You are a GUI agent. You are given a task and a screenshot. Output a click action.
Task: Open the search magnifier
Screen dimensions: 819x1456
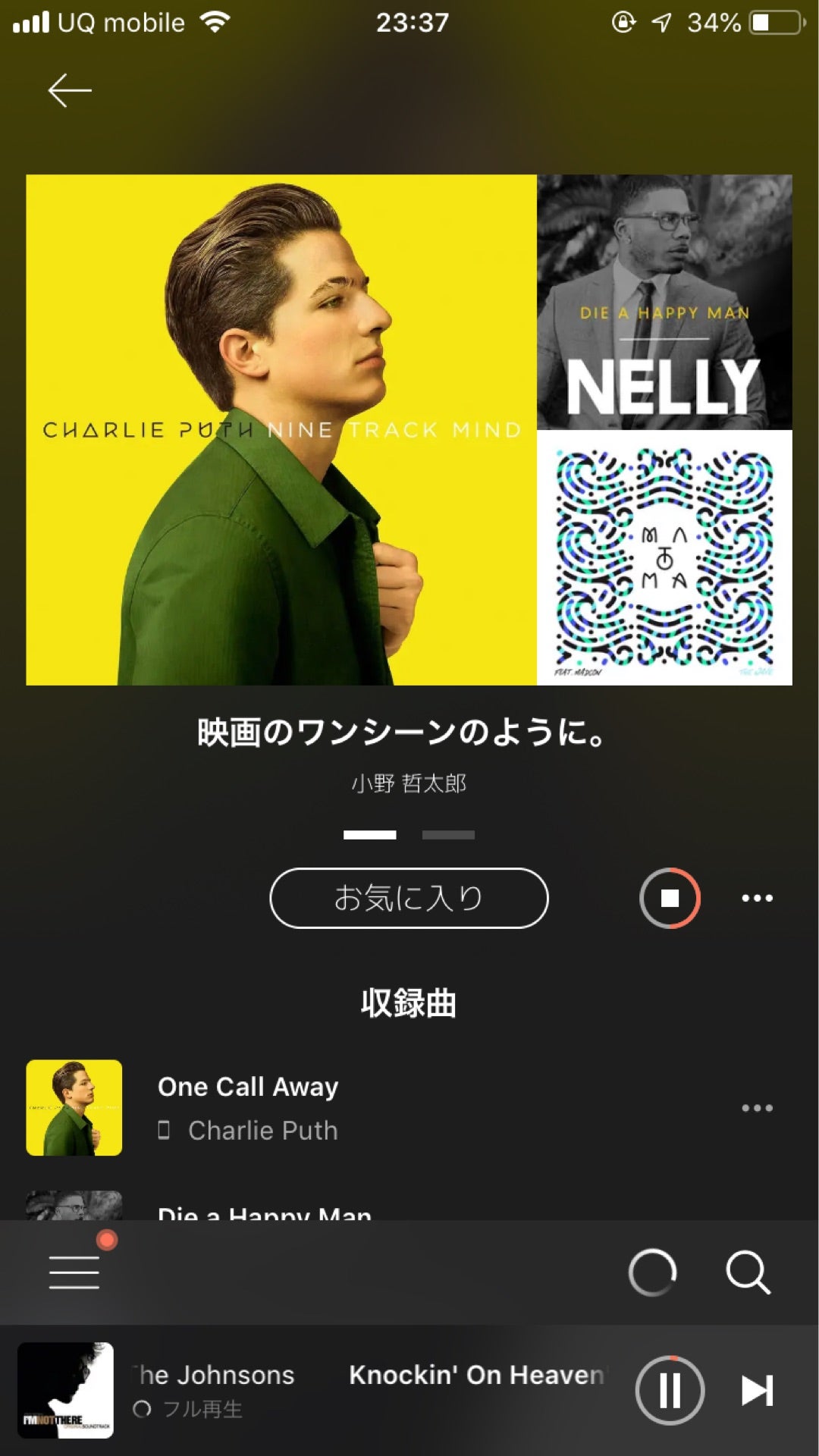(x=748, y=1272)
